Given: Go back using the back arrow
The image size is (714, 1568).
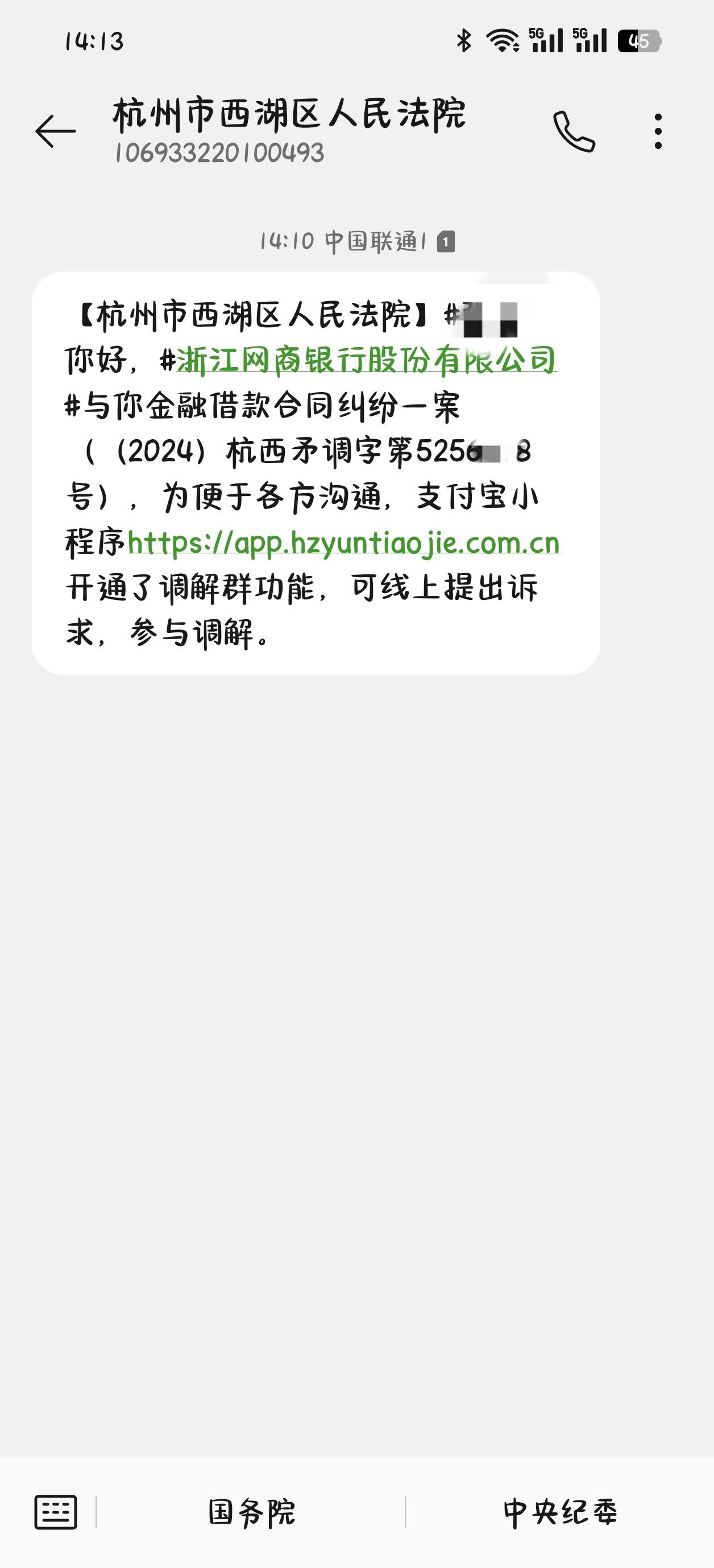Looking at the screenshot, I should click(x=56, y=131).
